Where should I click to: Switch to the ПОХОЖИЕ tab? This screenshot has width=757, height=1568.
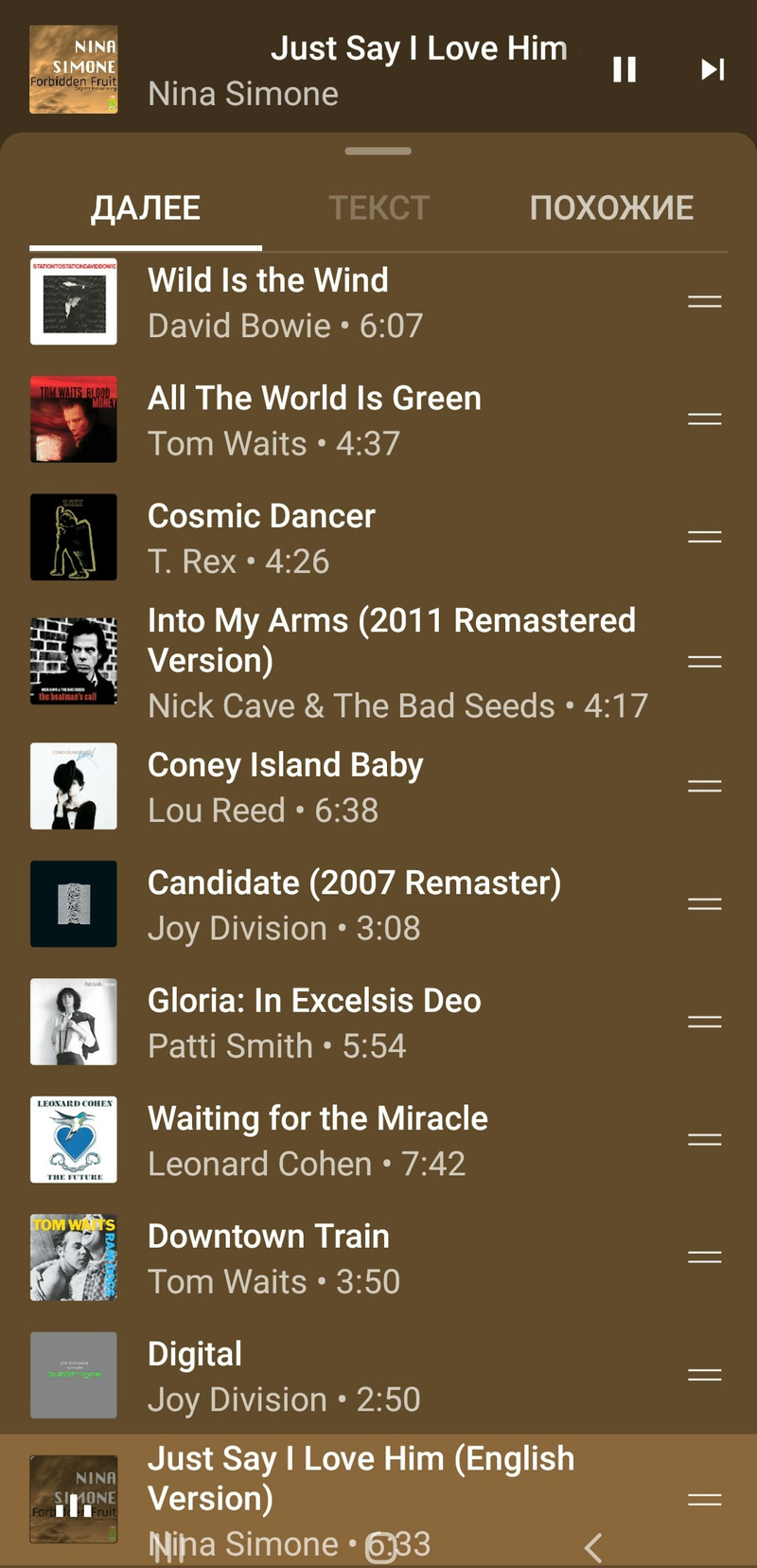point(611,208)
